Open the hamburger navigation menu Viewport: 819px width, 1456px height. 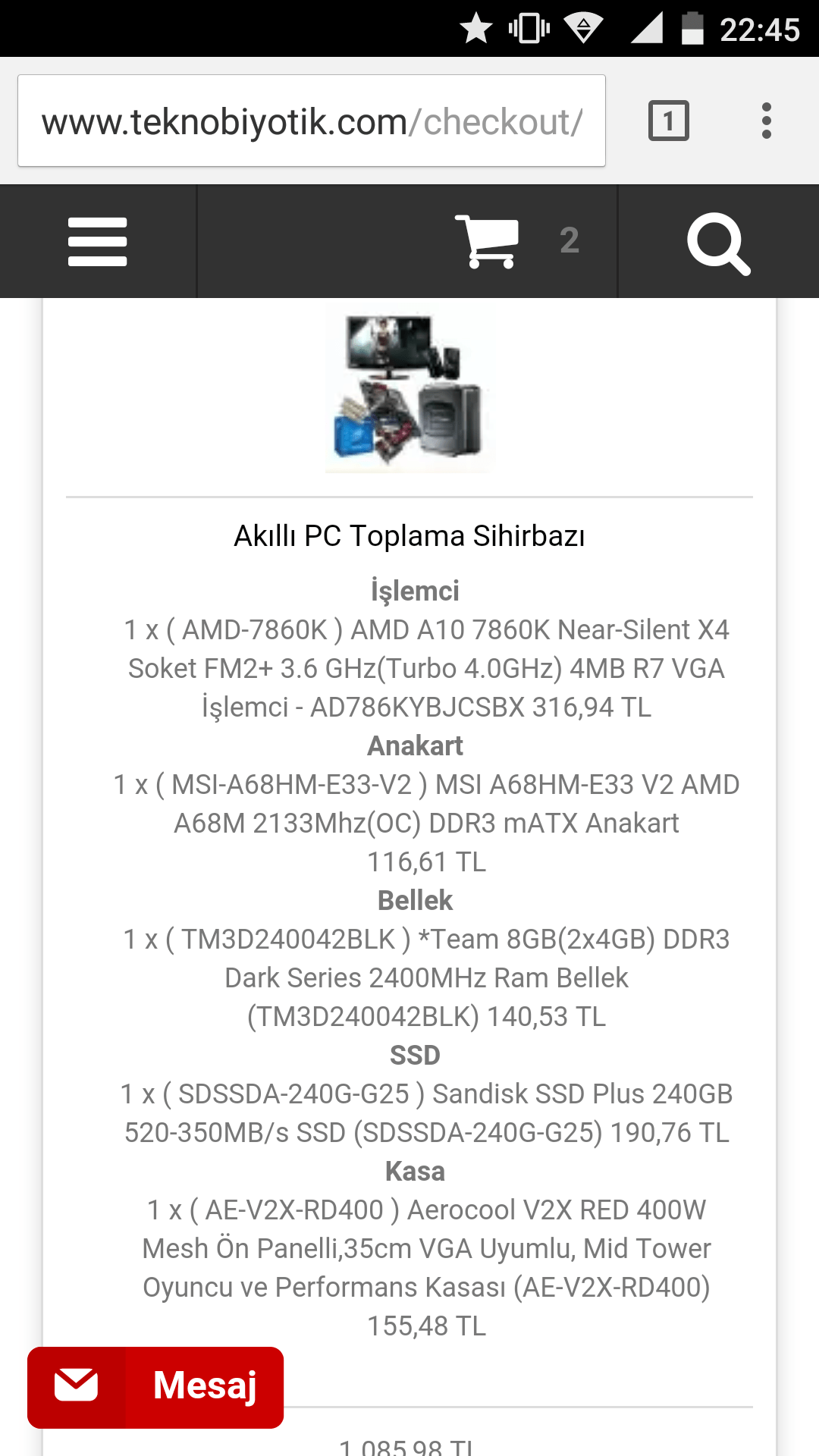click(97, 241)
